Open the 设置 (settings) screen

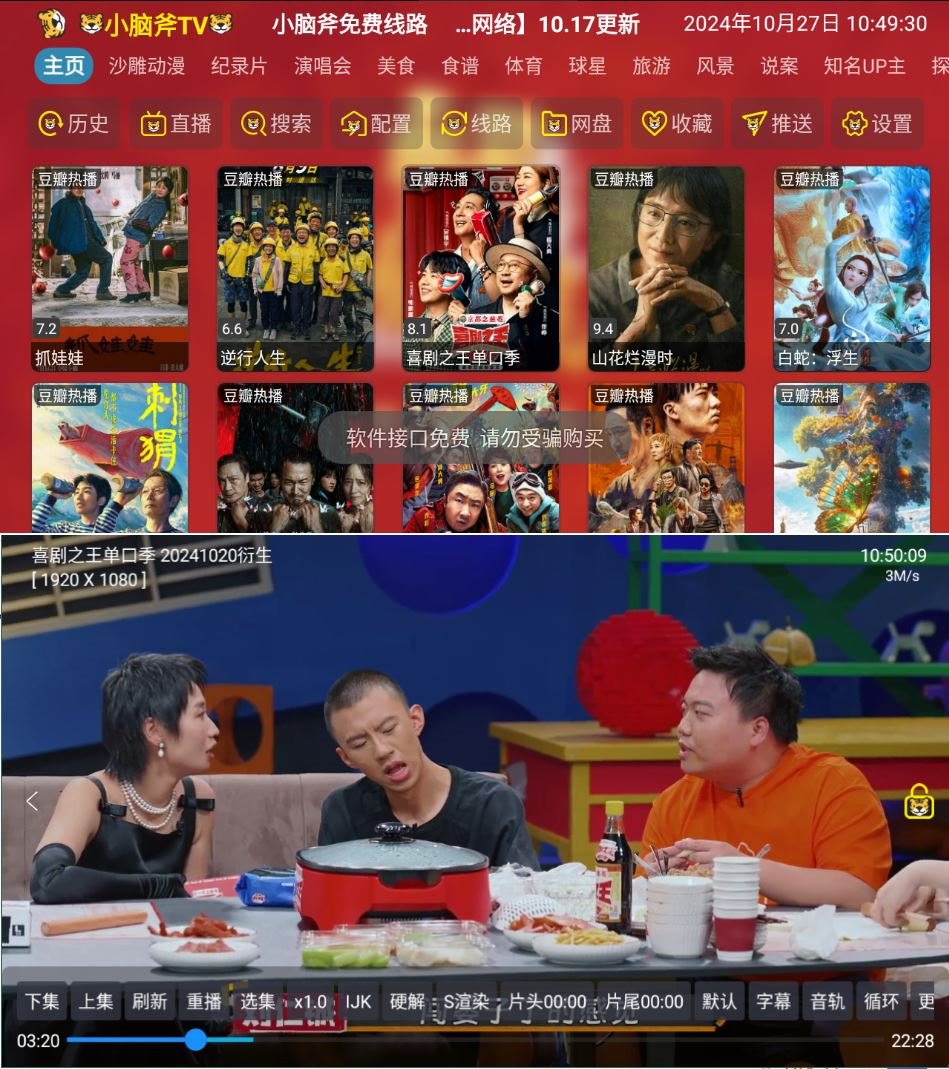pyautogui.click(x=877, y=124)
